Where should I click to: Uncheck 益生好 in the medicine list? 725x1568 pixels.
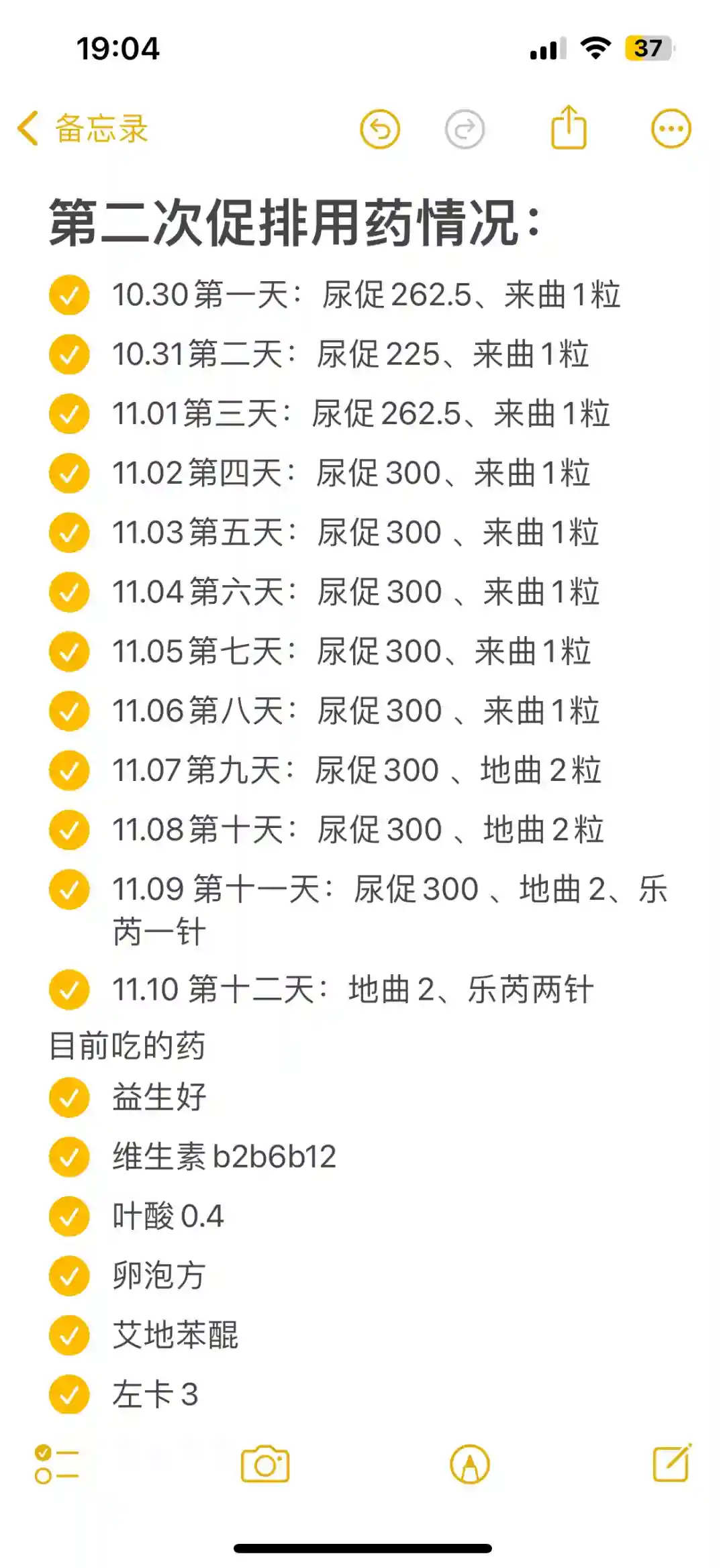[69, 1098]
